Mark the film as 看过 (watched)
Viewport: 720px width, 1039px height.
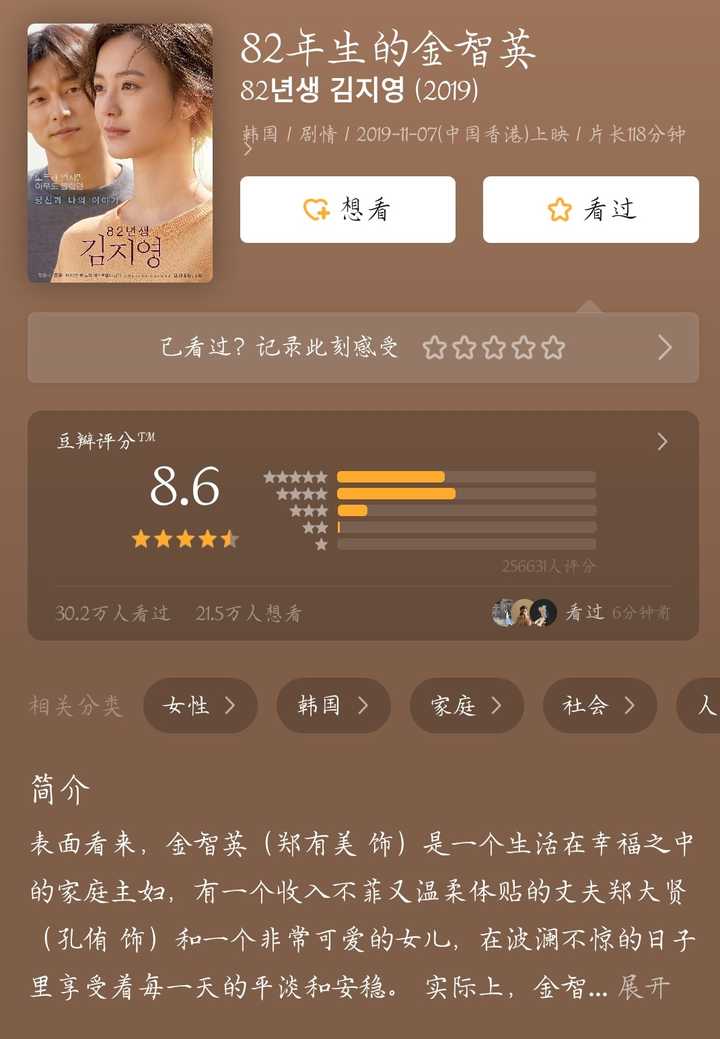point(590,210)
